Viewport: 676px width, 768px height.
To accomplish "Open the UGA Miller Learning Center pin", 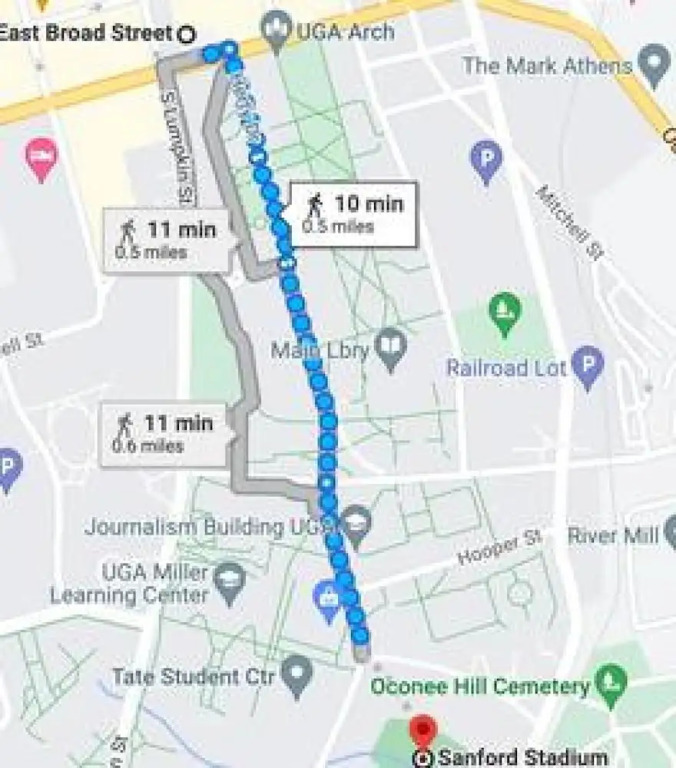I will click(229, 584).
